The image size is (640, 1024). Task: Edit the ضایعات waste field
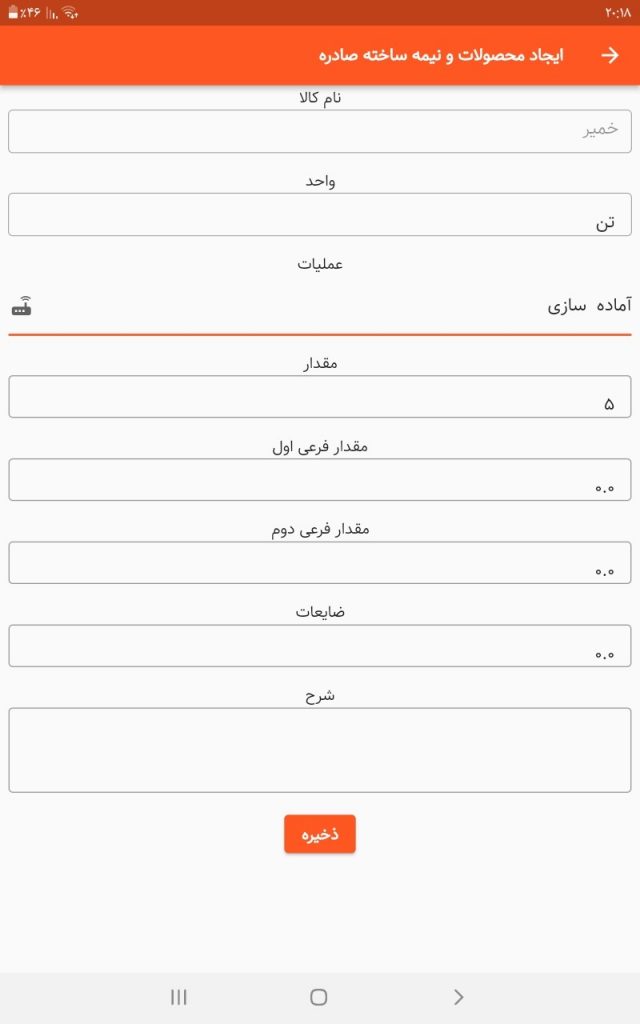pos(320,646)
